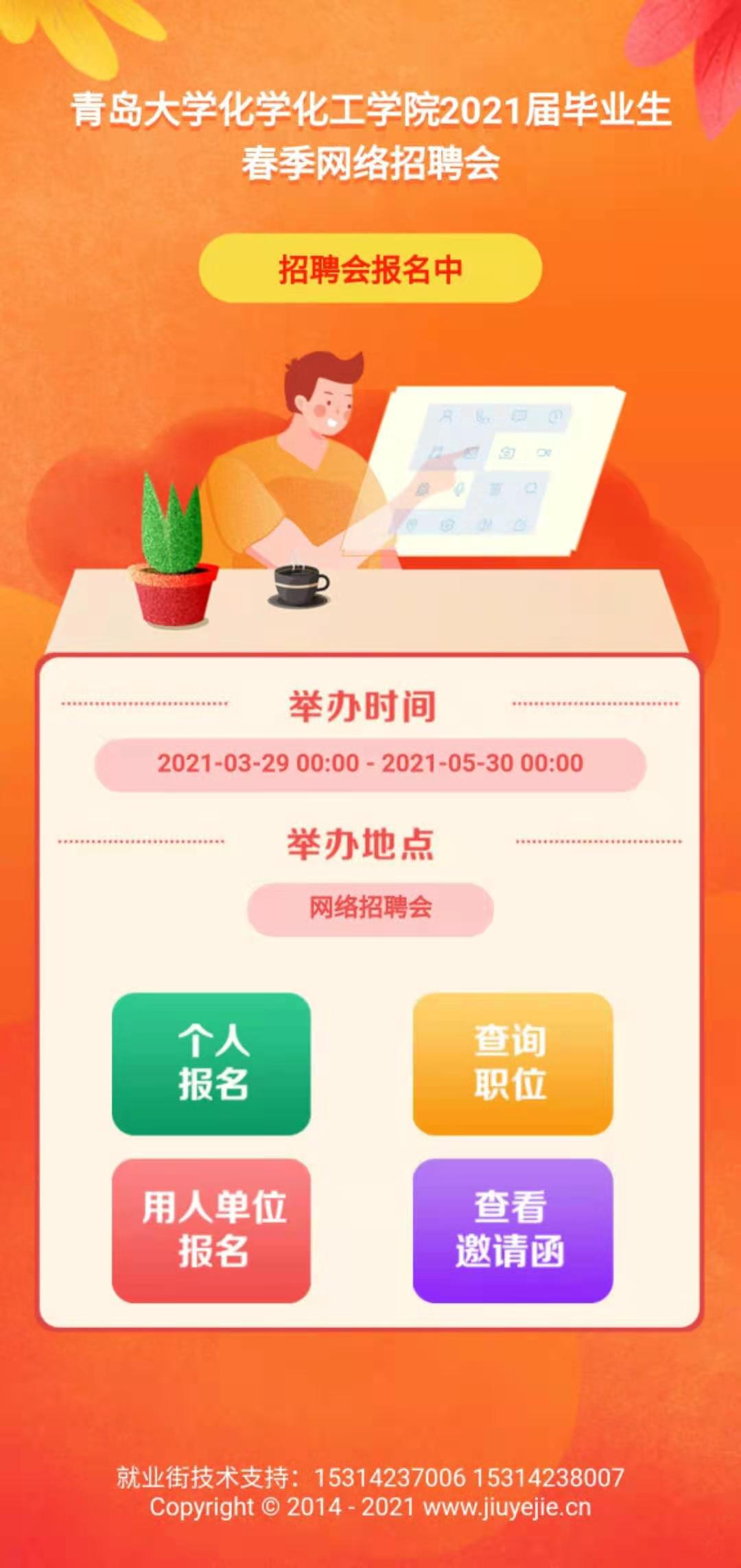Open 查看邀请函 to view invitation
Viewport: 741px width, 1568px height.
512,1231
